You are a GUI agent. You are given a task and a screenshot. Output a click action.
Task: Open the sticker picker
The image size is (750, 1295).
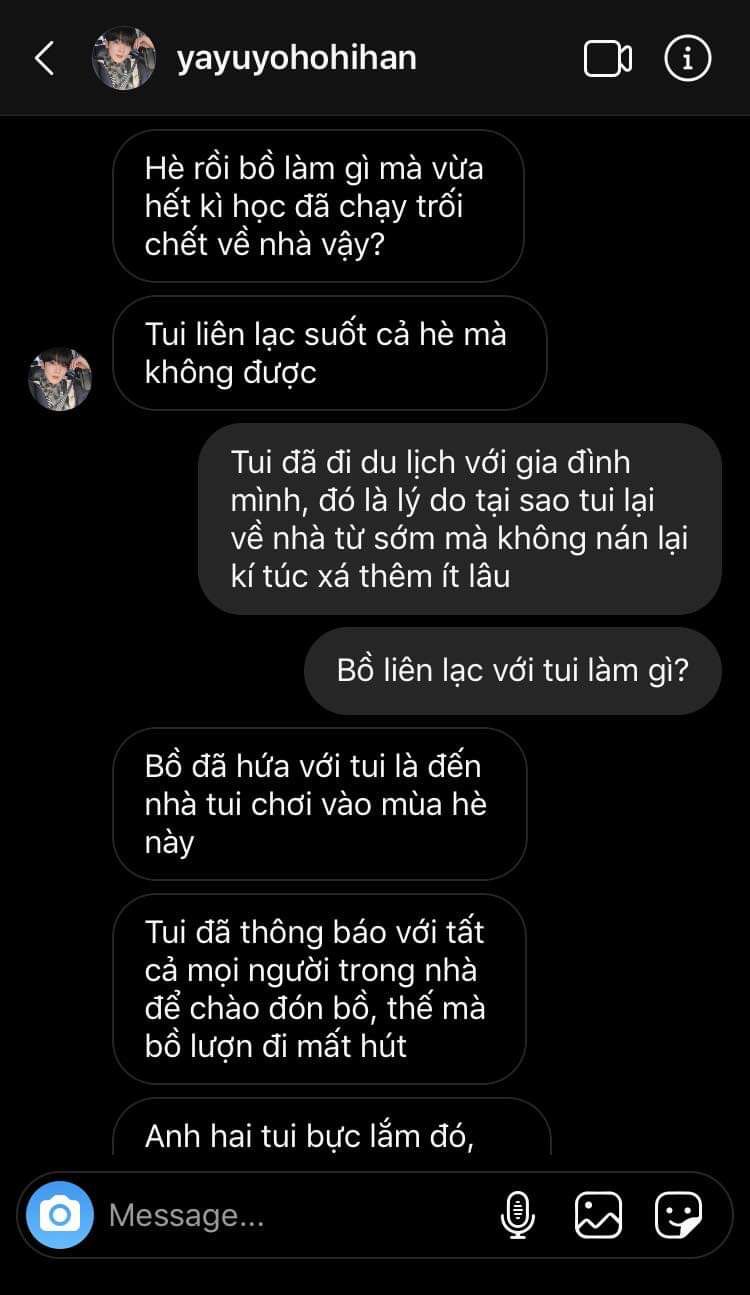(x=678, y=1215)
